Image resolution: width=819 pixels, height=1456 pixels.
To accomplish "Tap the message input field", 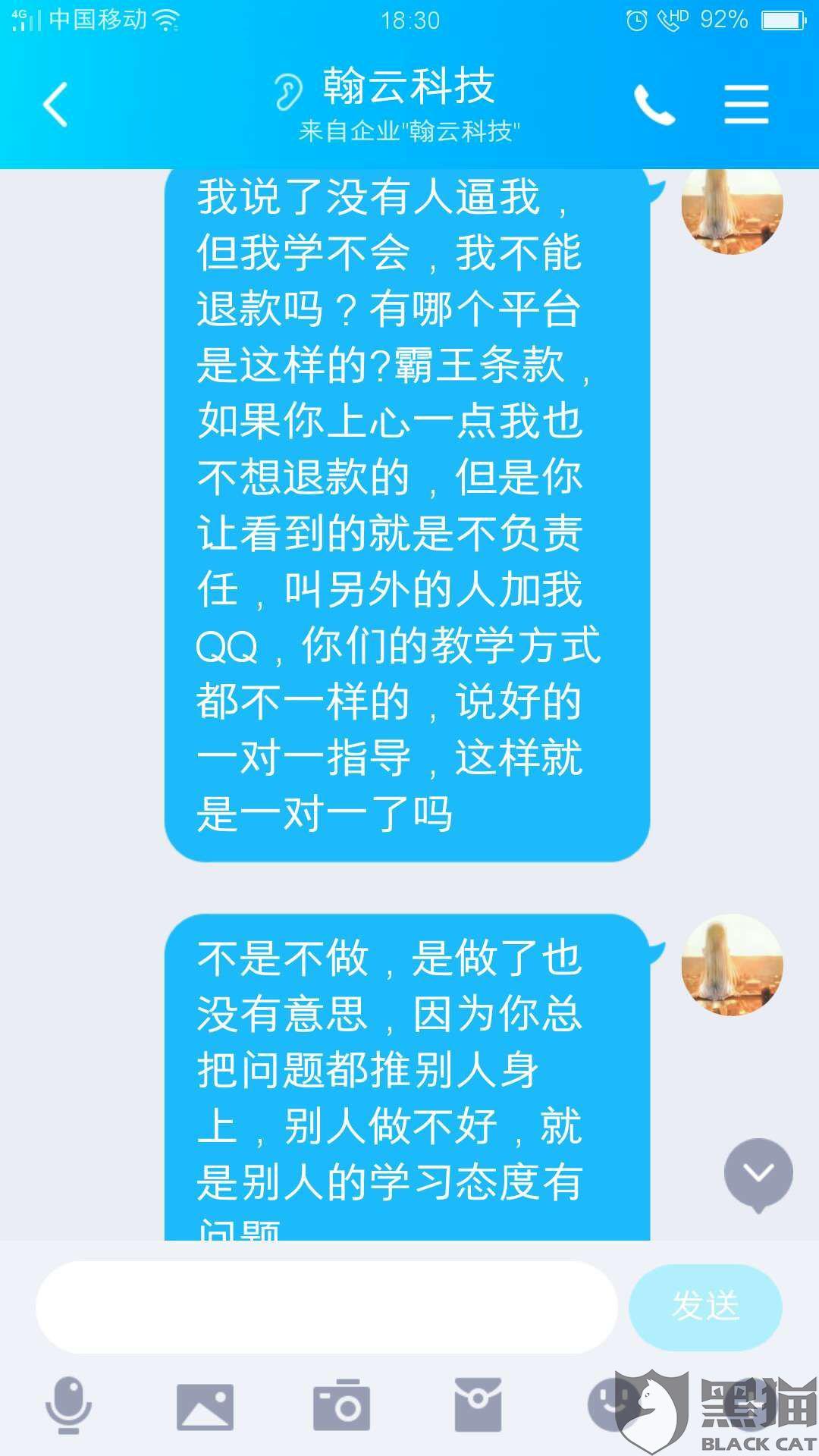I will [x=326, y=1307].
